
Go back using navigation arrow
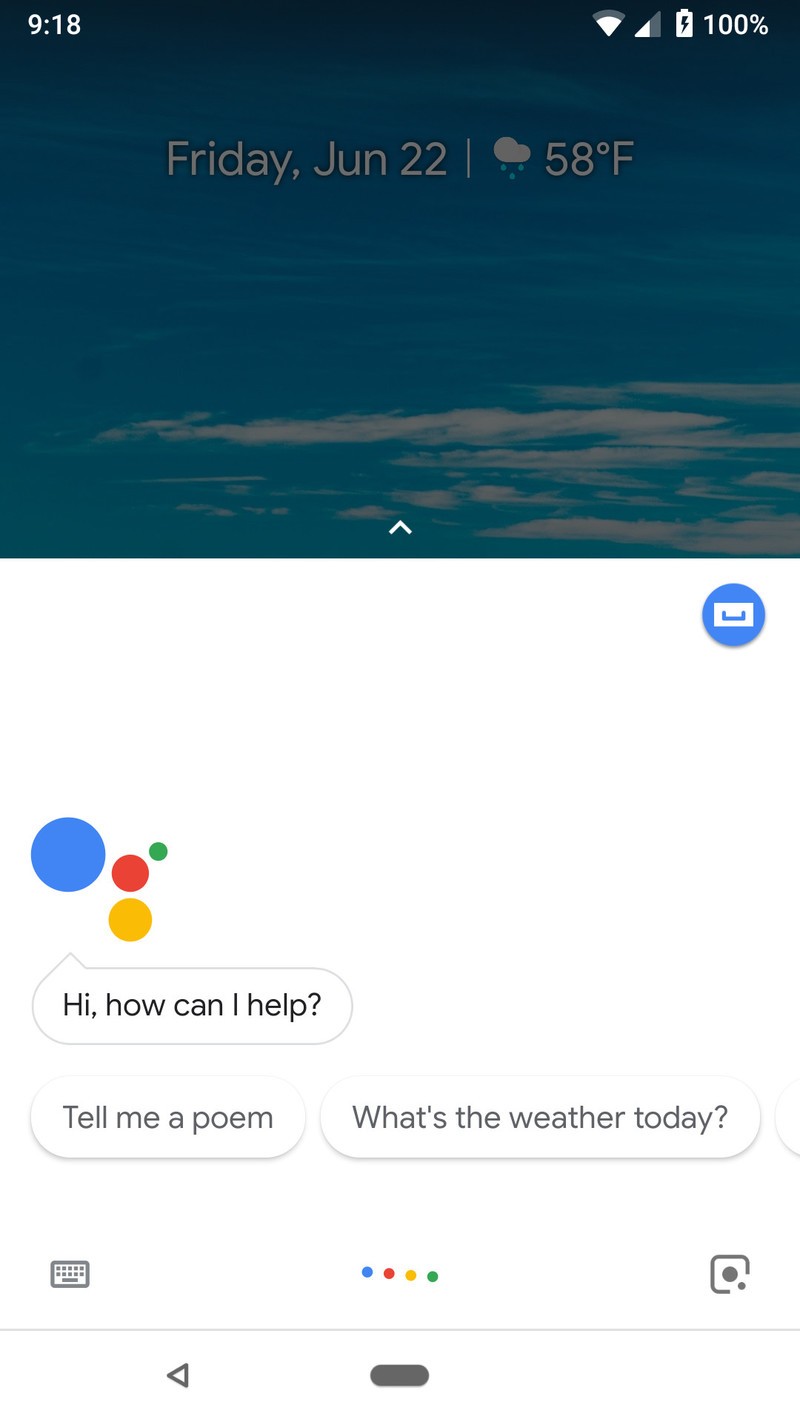point(178,1375)
